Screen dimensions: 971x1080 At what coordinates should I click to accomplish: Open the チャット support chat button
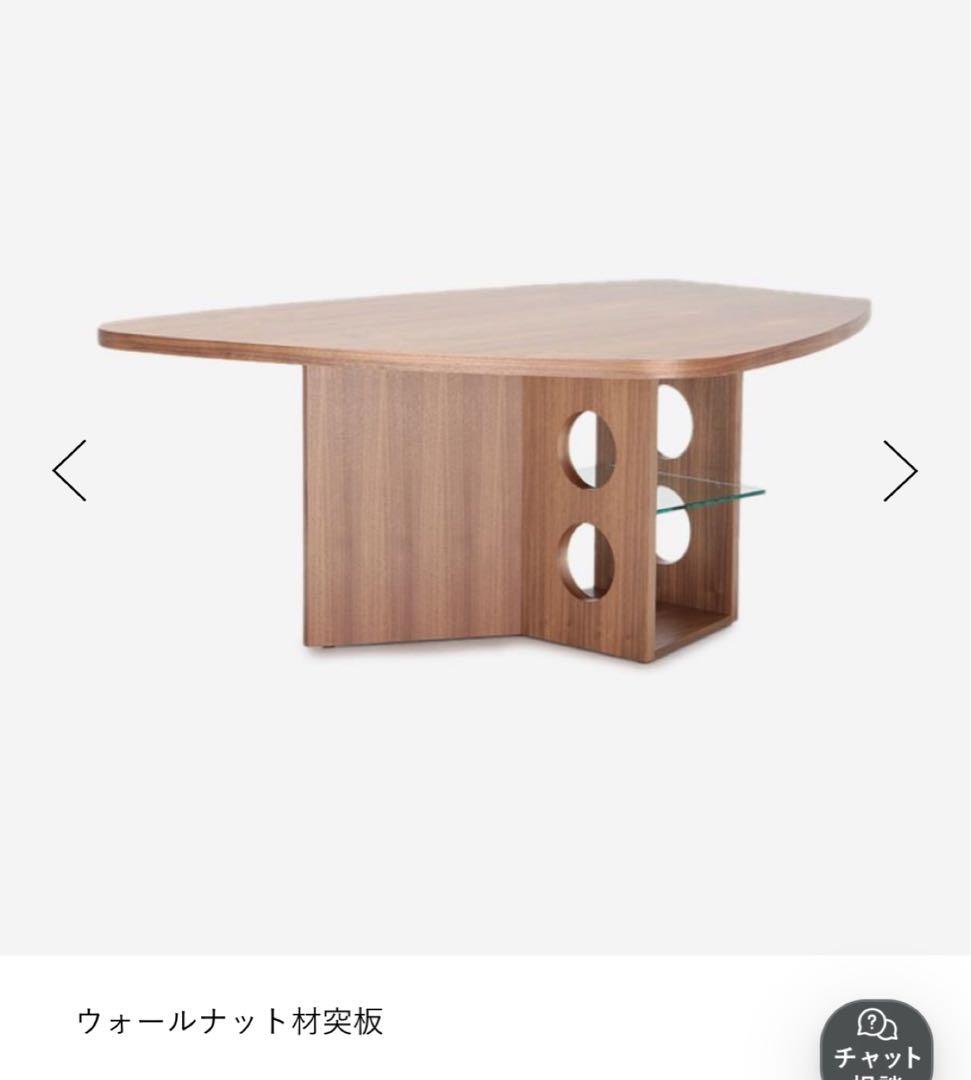(x=876, y=1044)
